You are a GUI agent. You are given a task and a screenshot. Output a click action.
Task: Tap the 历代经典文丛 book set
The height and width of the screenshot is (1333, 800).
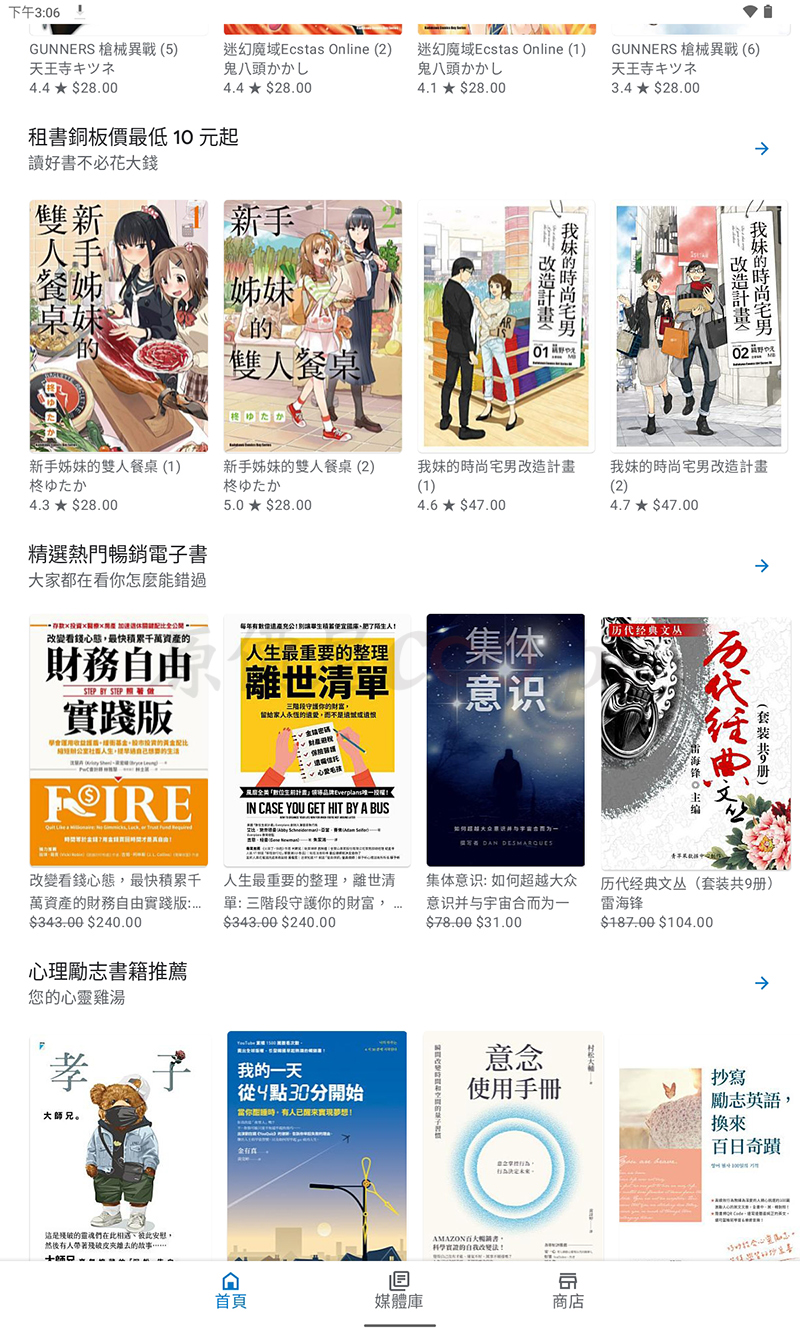pyautogui.click(x=696, y=741)
